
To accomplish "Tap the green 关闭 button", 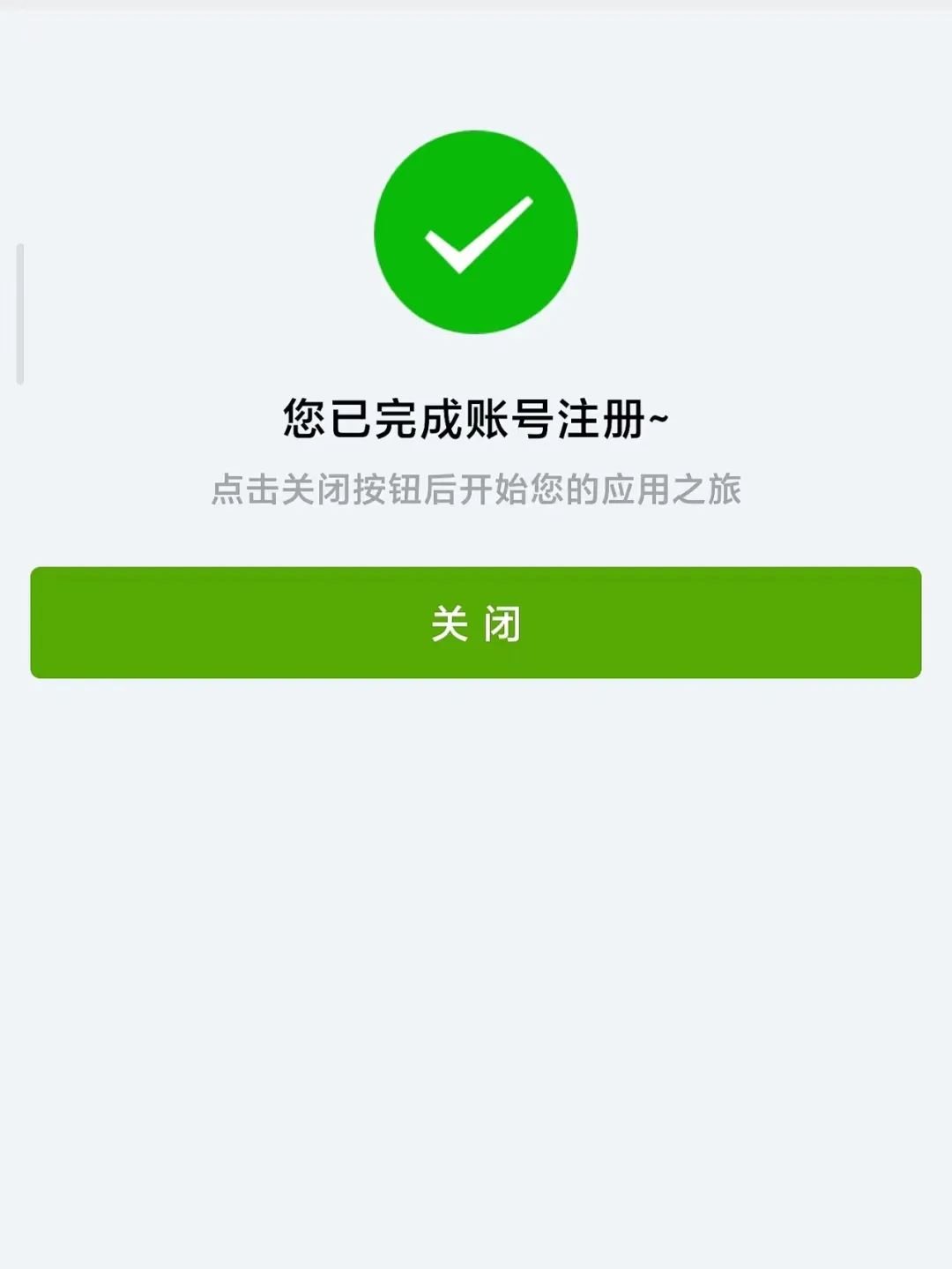I will [x=476, y=623].
